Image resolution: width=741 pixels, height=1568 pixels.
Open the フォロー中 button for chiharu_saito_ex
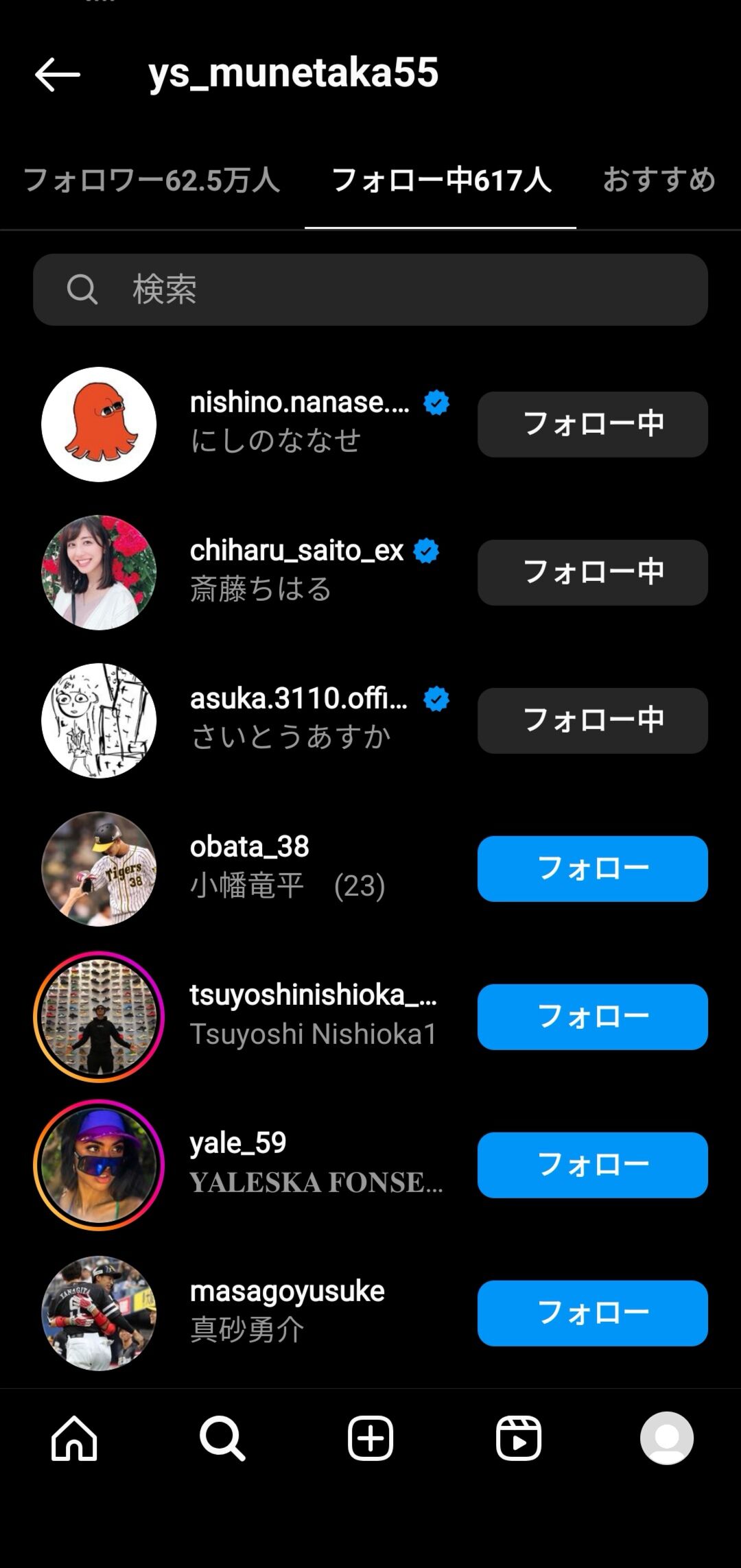coord(592,572)
